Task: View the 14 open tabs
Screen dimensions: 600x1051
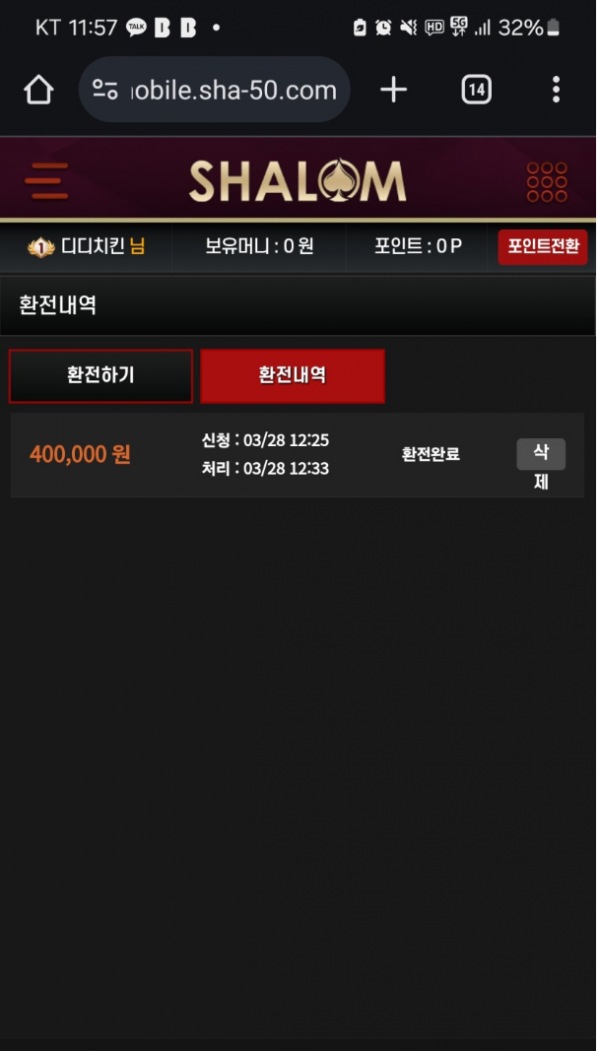Action: click(x=476, y=90)
